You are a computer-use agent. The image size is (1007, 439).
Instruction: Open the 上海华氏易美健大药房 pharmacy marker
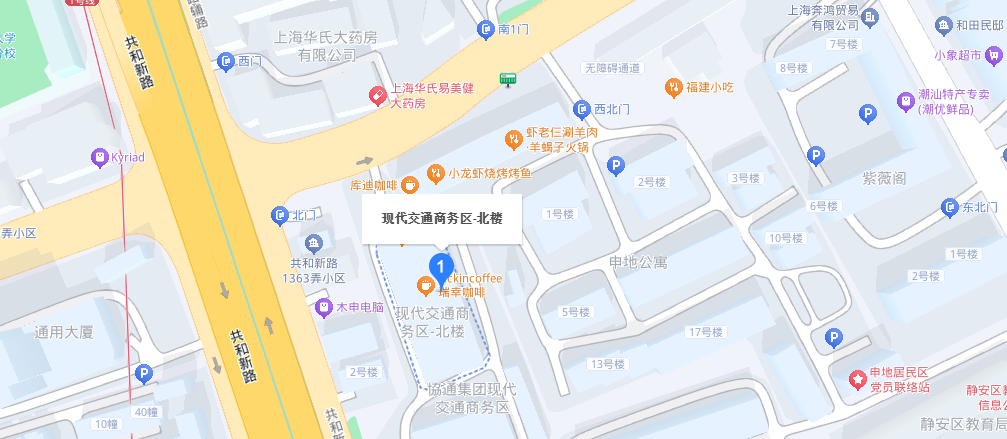378,95
